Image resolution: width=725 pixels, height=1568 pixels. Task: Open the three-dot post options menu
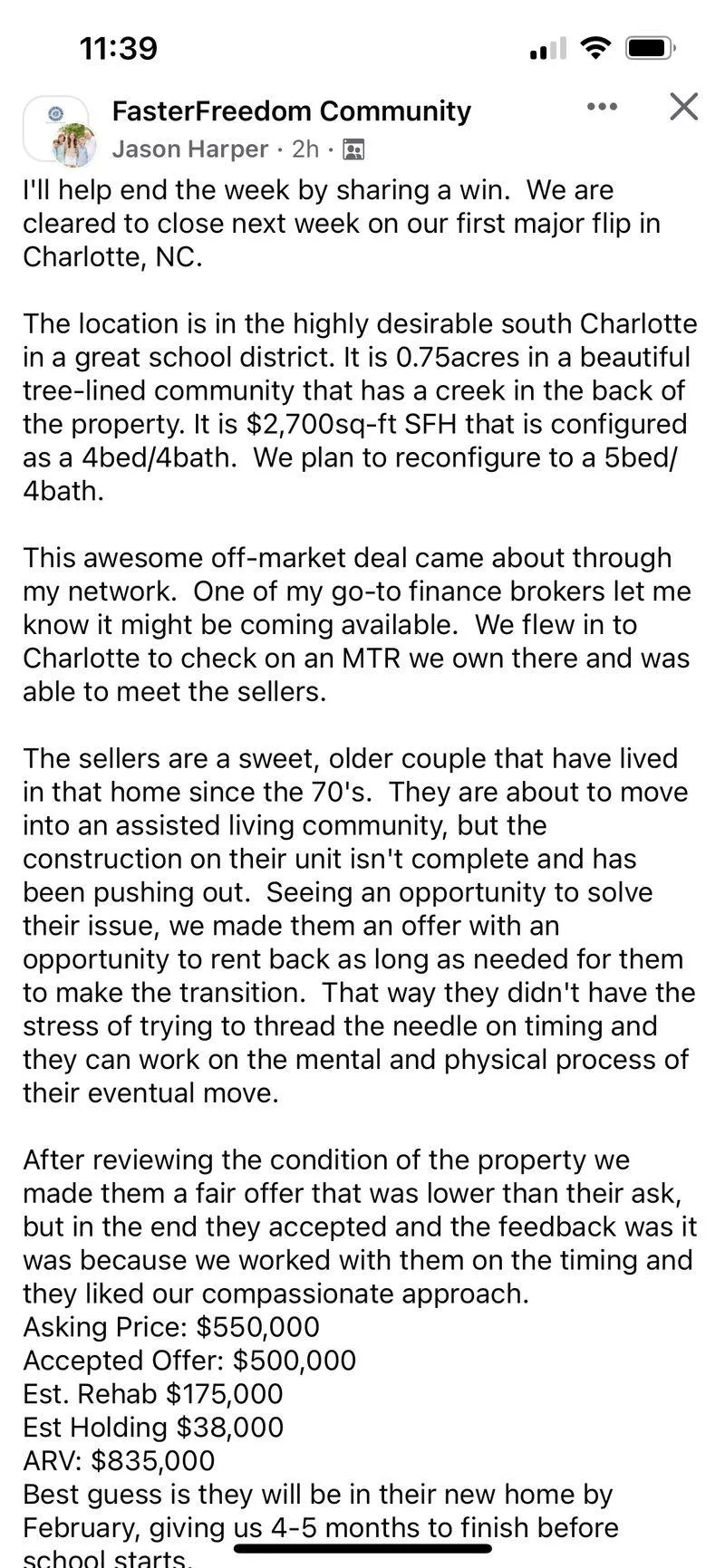[x=602, y=107]
